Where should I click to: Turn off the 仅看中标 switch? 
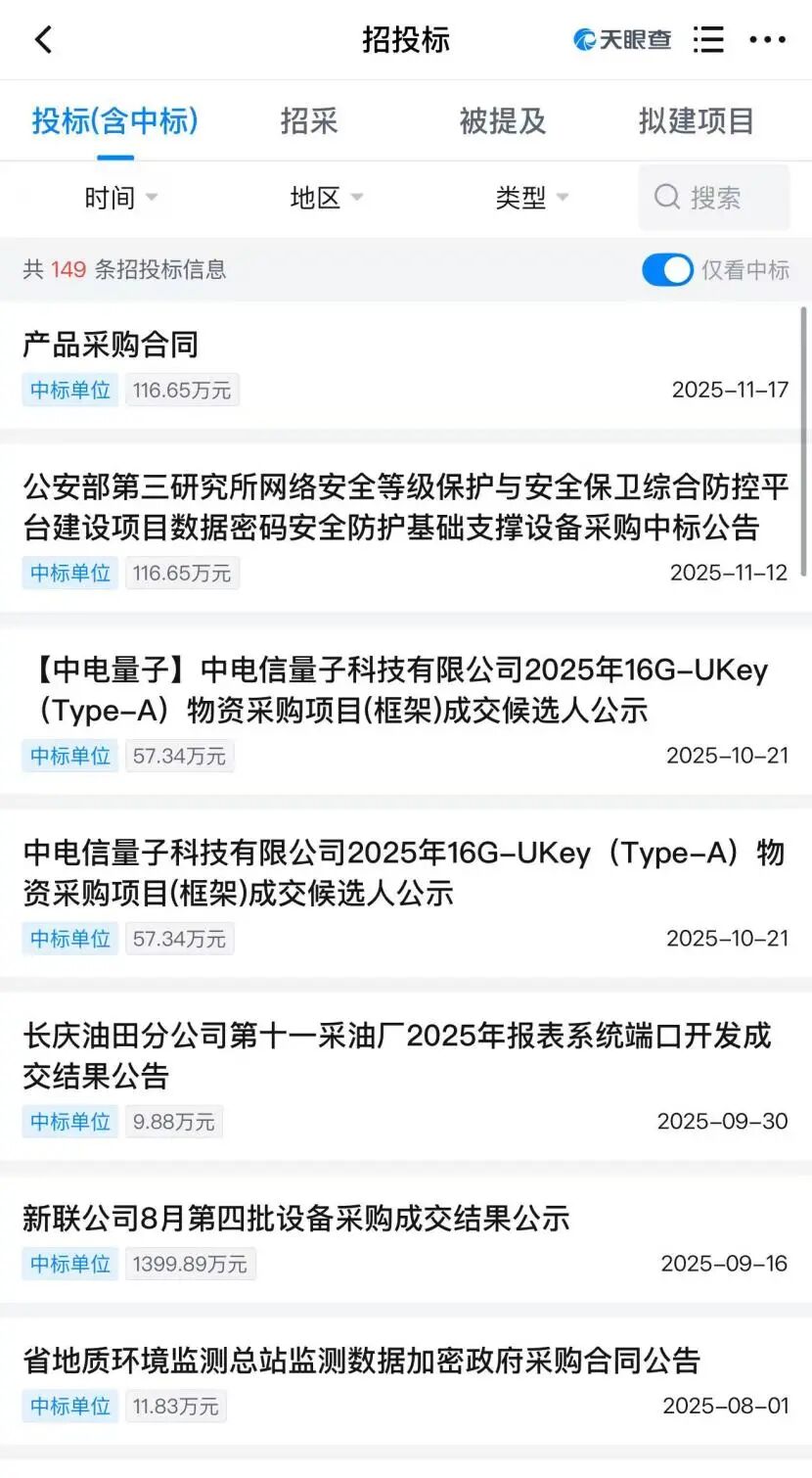tap(667, 270)
